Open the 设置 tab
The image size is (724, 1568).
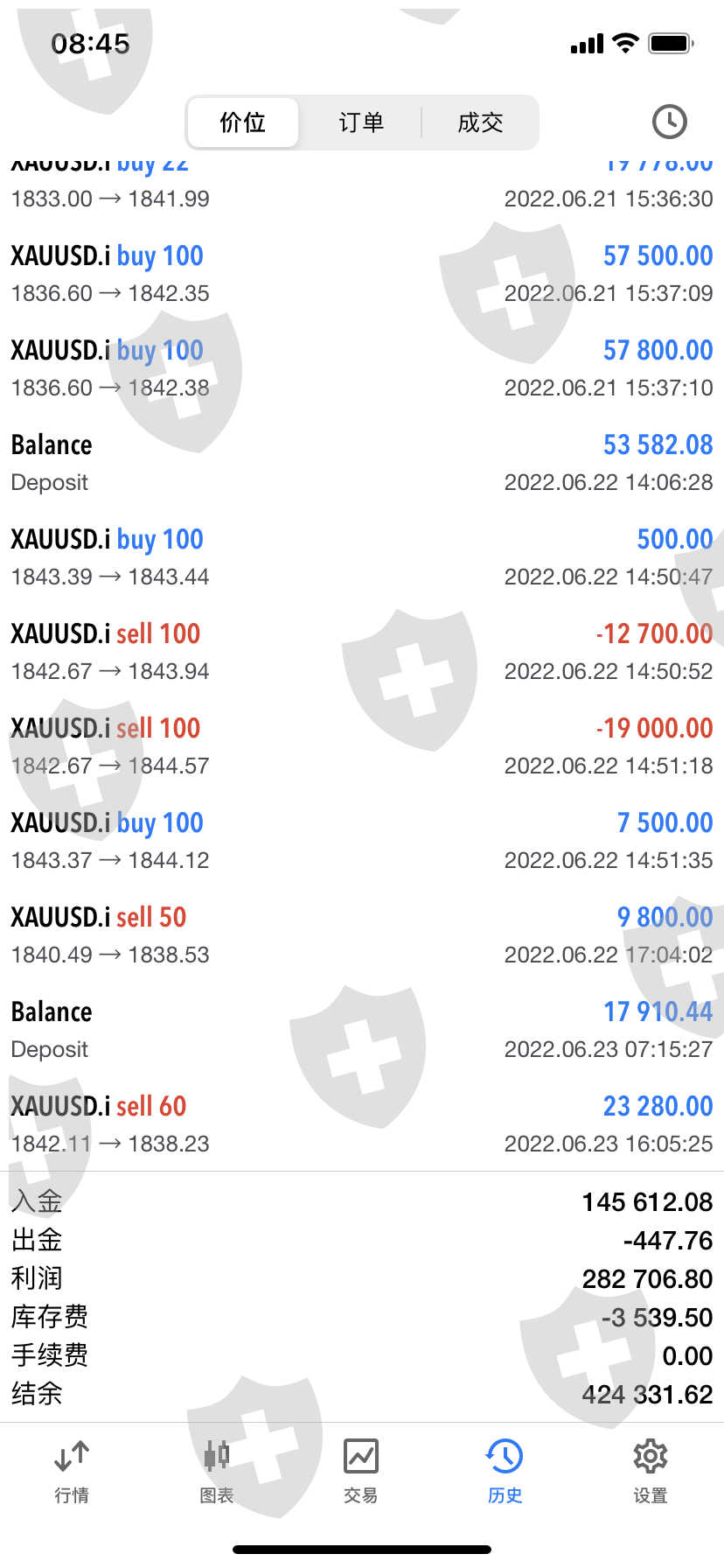coord(651,1472)
